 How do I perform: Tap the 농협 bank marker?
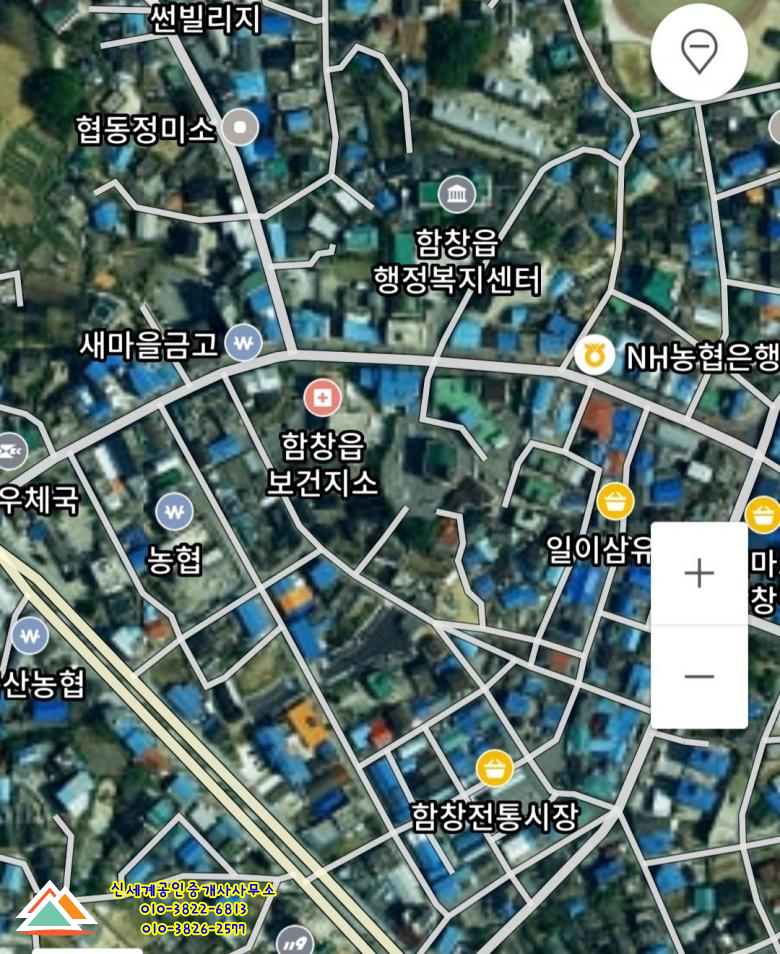175,512
